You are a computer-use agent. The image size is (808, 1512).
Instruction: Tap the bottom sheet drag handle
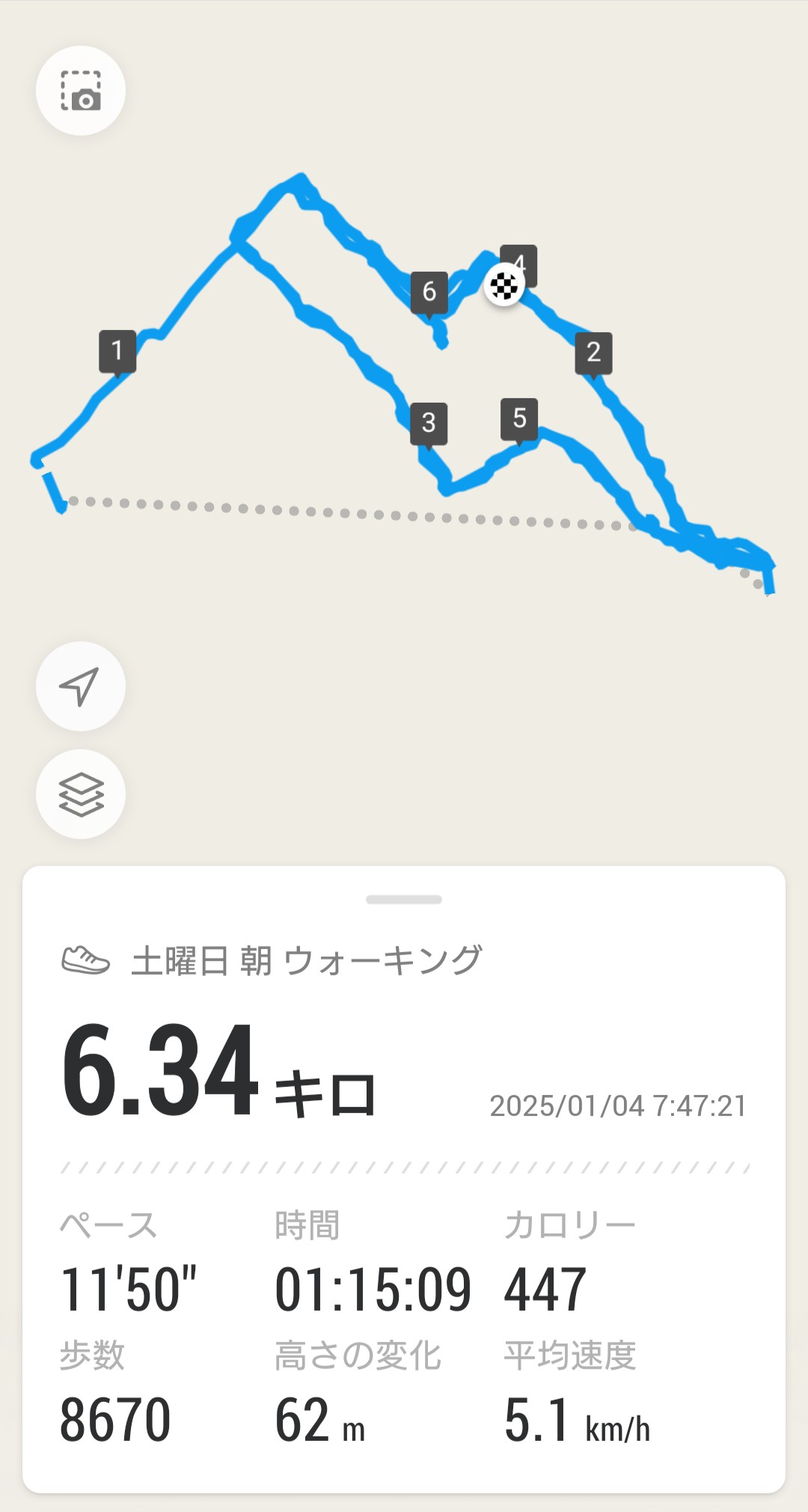click(404, 899)
